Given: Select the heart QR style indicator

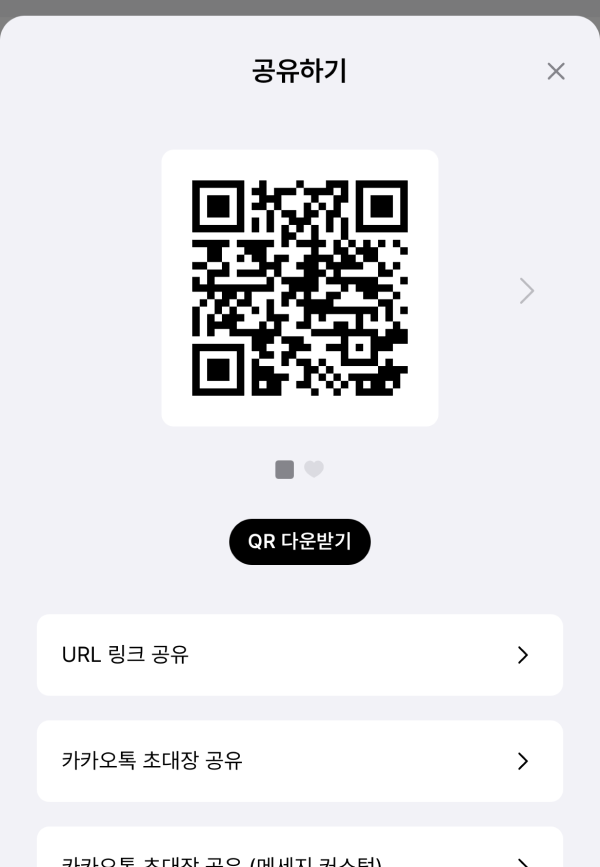Looking at the screenshot, I should pyautogui.click(x=314, y=469).
